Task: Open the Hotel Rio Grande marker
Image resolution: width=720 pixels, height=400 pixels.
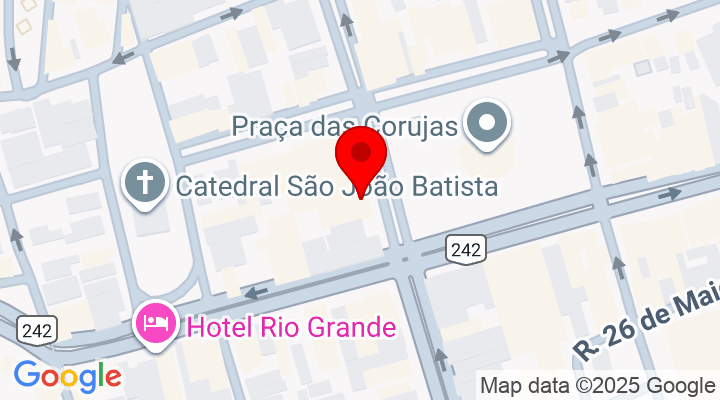Action: coord(156,325)
